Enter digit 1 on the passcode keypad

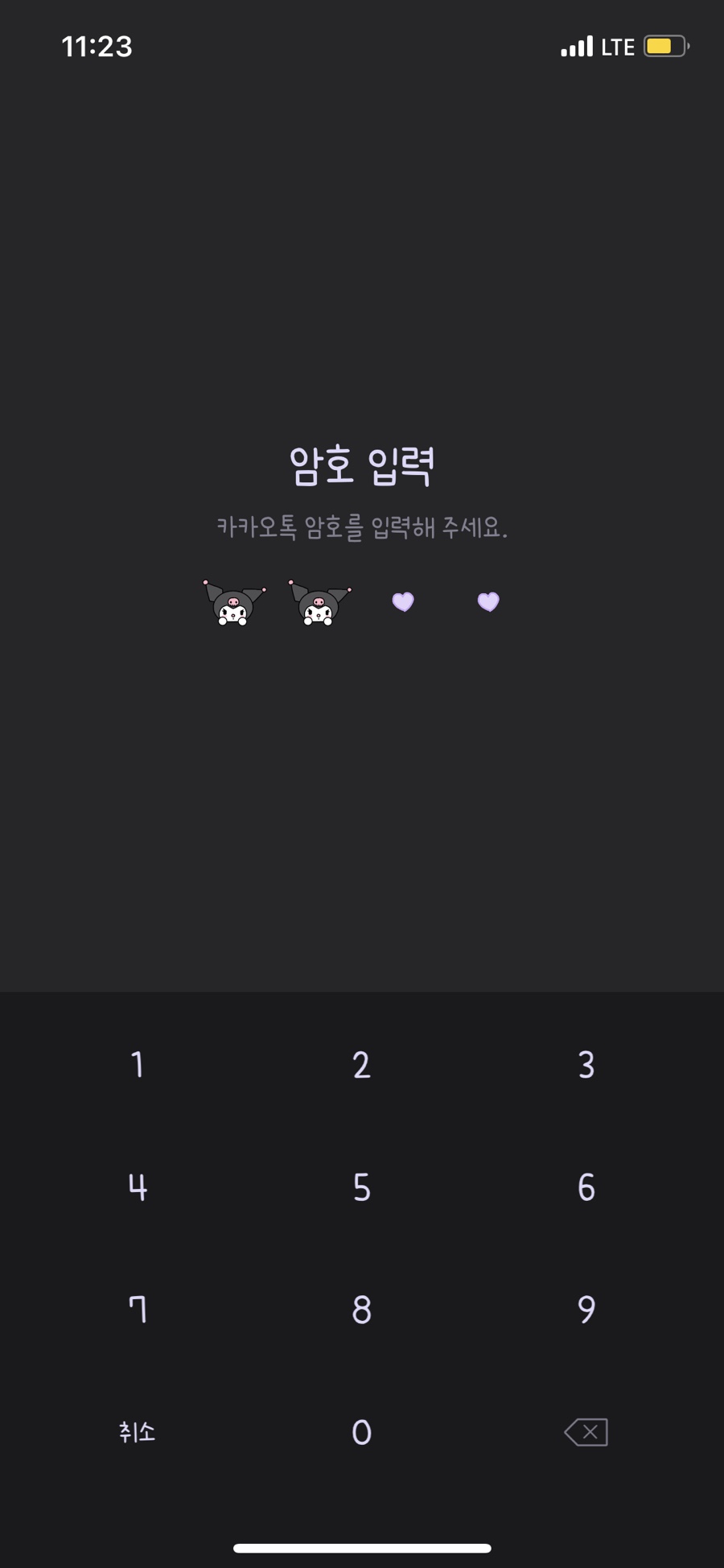click(x=138, y=1065)
